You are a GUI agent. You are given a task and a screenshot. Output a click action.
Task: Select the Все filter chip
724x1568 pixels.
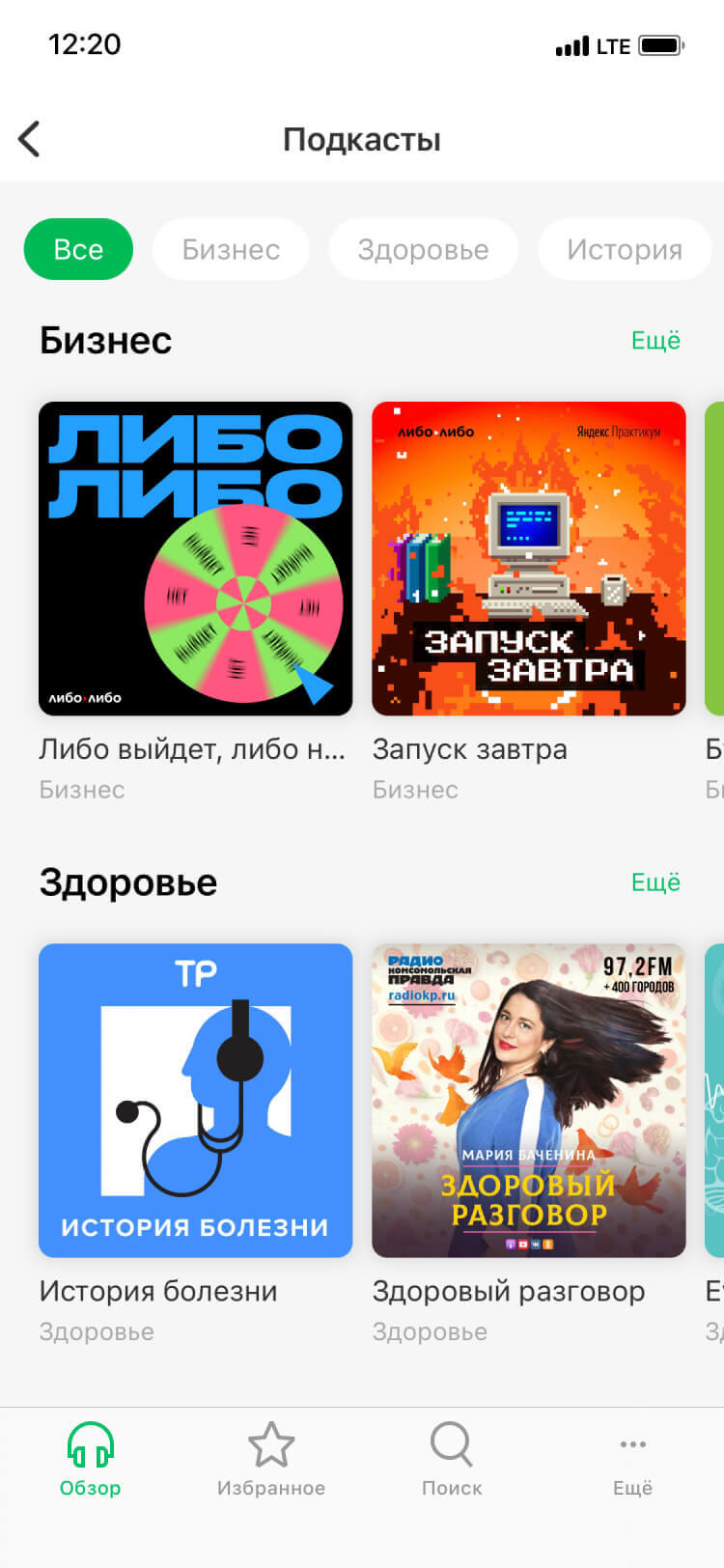tap(78, 249)
